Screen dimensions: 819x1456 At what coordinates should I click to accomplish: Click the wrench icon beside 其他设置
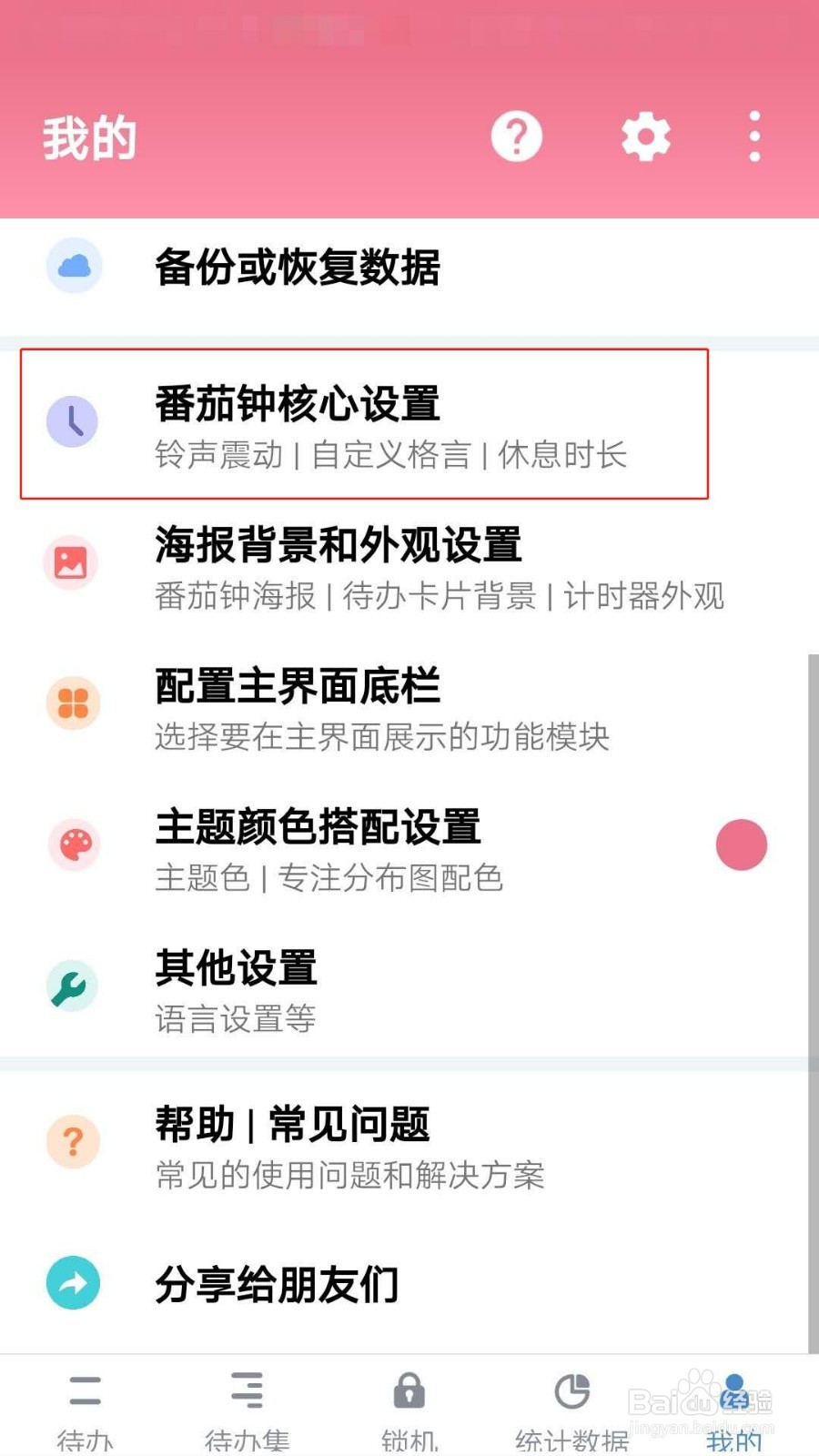tap(72, 984)
